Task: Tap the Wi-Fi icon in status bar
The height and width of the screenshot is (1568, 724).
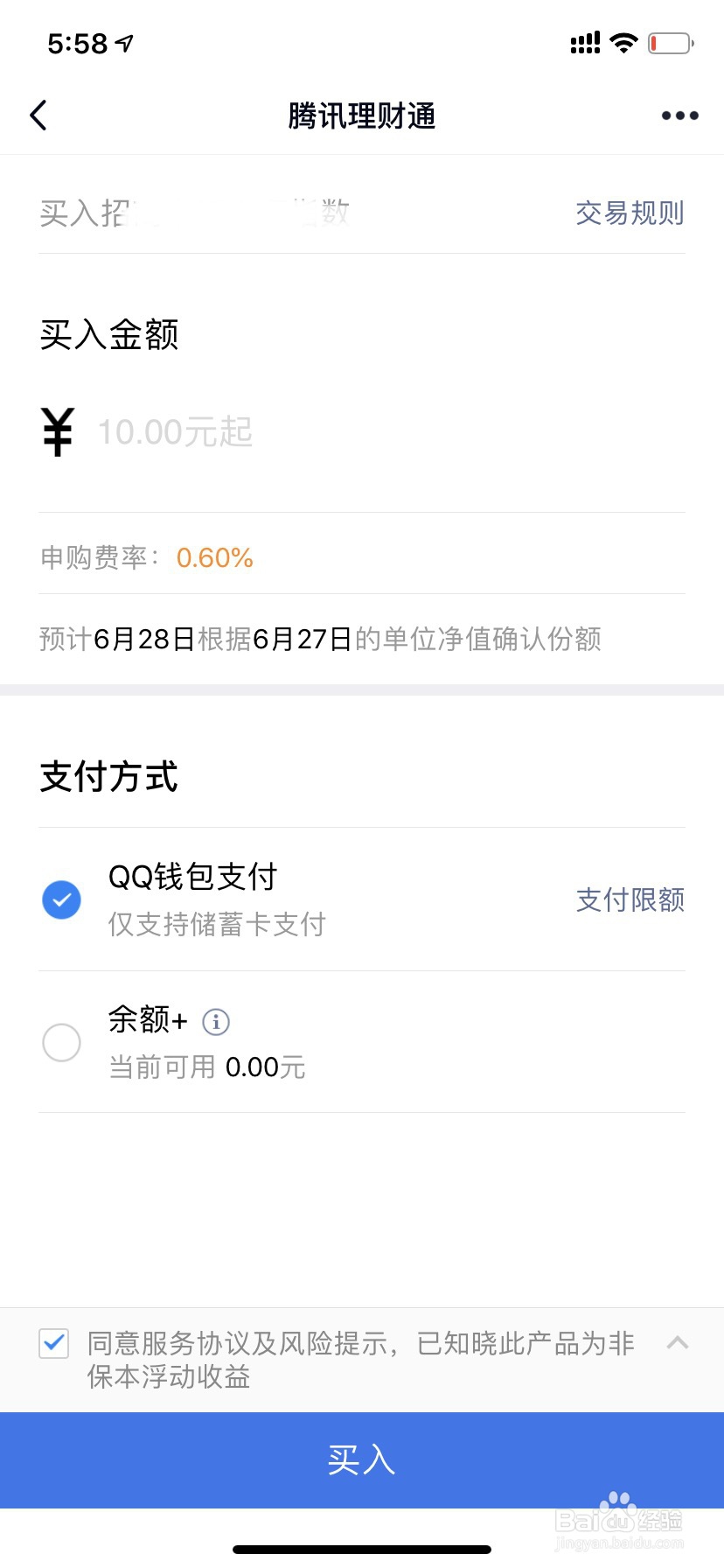Action: (623, 43)
